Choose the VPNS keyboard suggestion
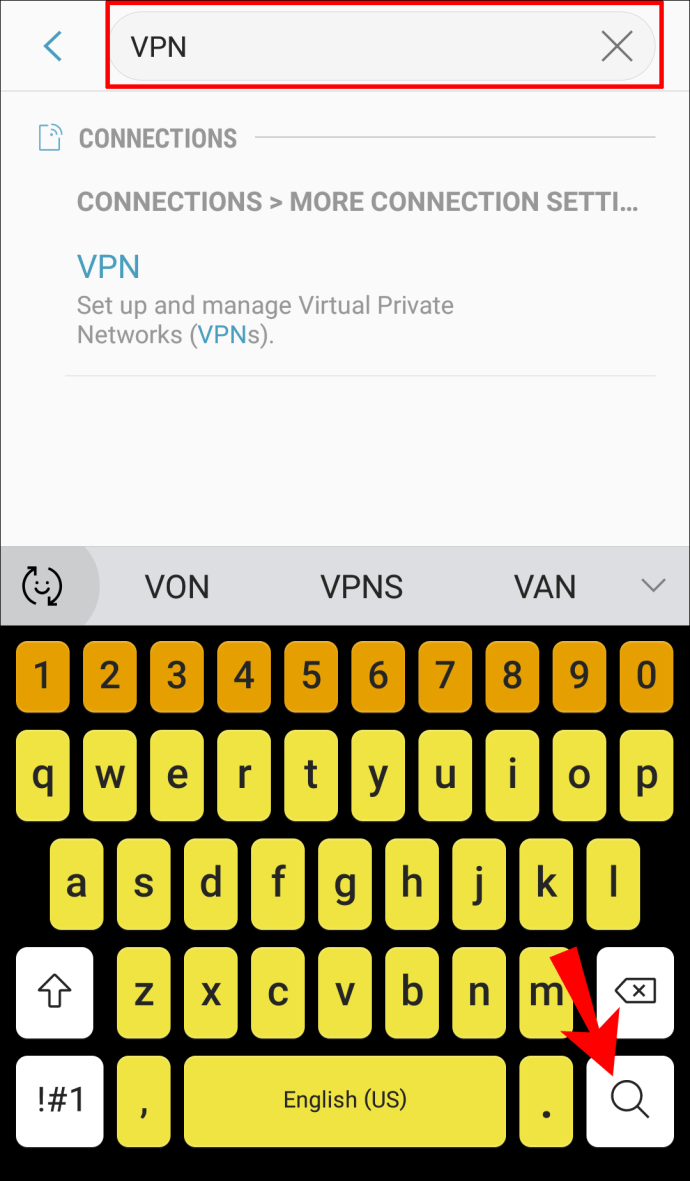 pyautogui.click(x=362, y=586)
